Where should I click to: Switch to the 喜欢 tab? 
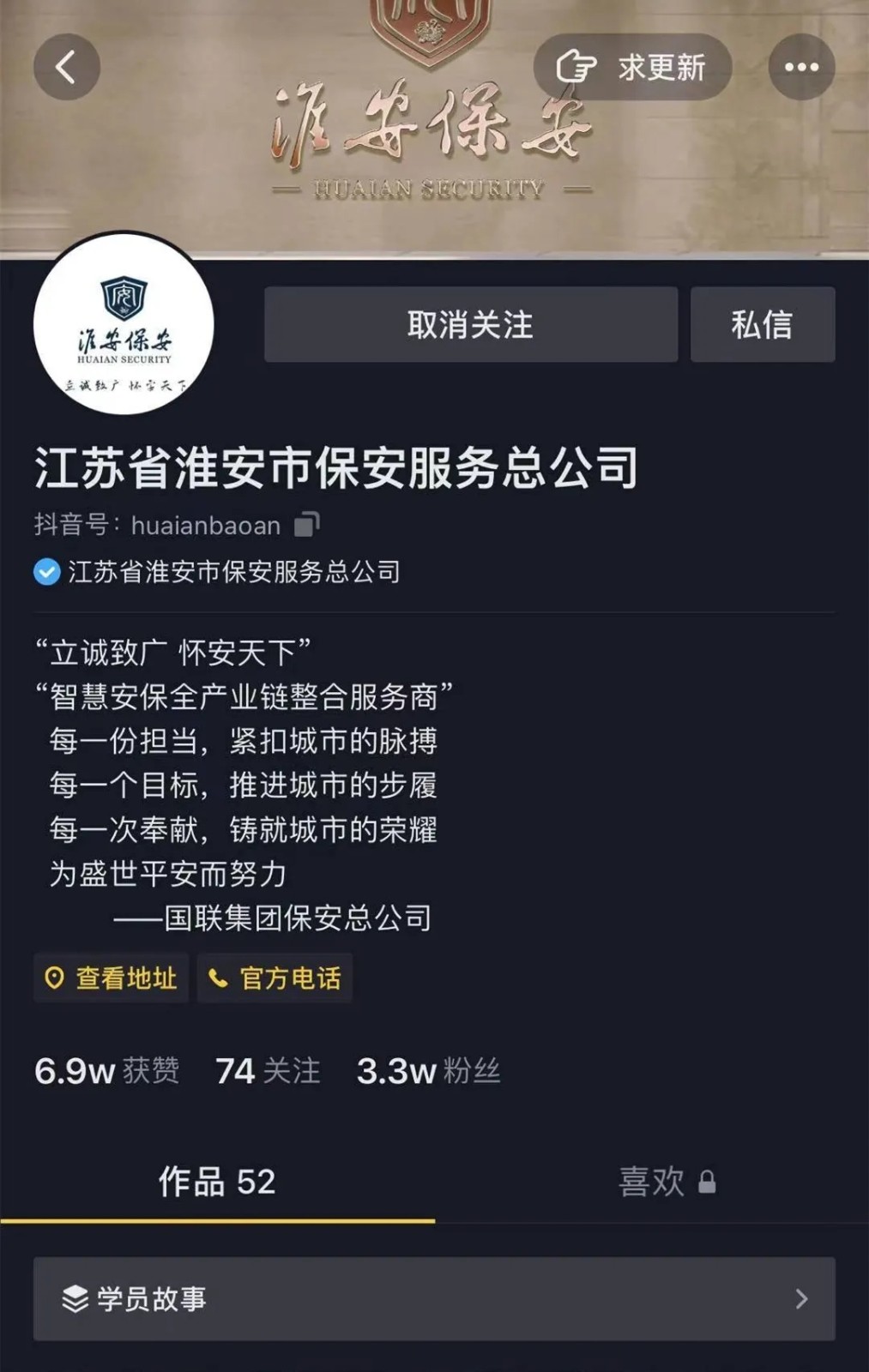pos(667,1182)
